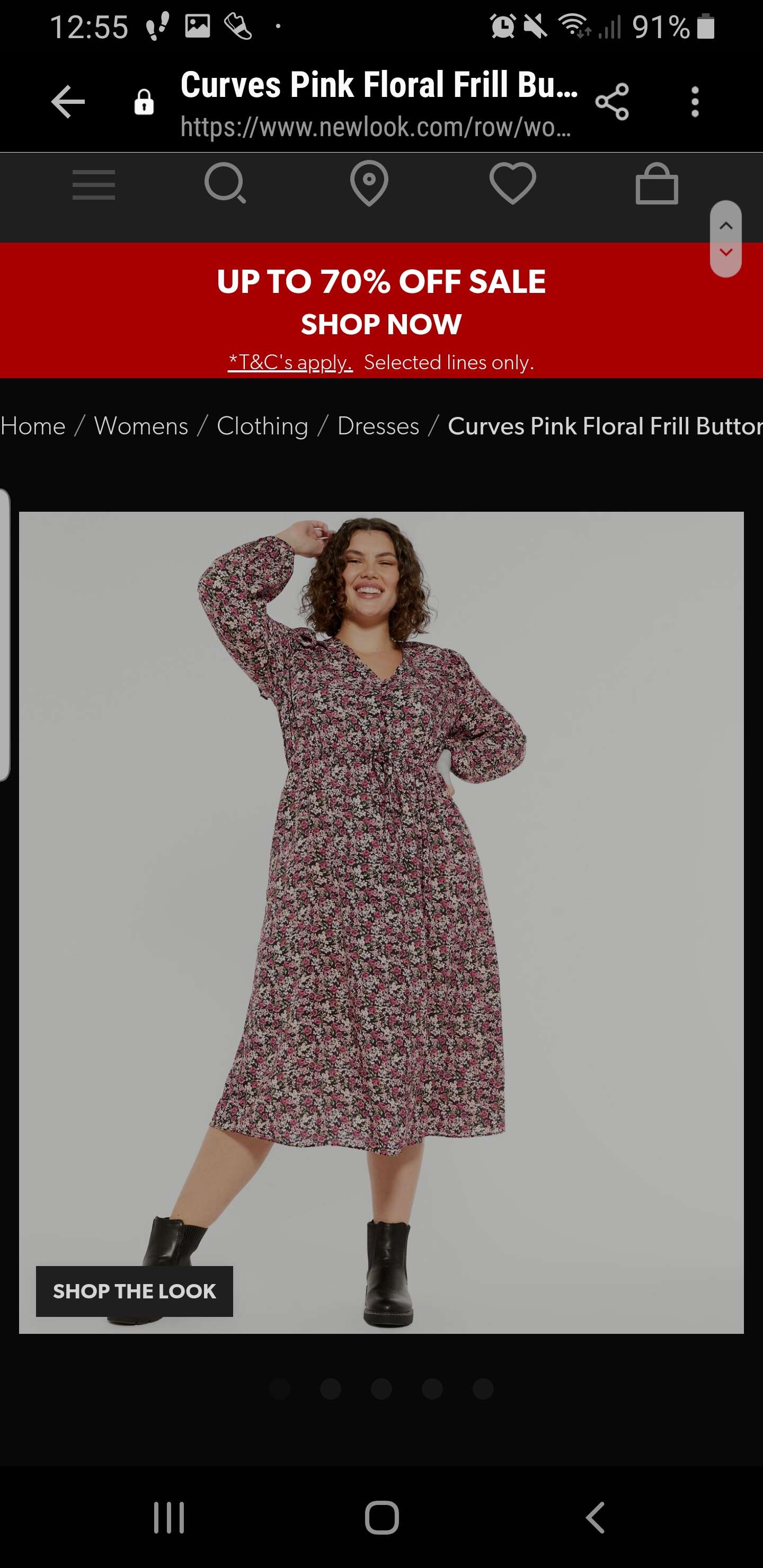Tap the scroll-up chevron handle
Image resolution: width=763 pixels, height=1568 pixels.
coord(726,226)
